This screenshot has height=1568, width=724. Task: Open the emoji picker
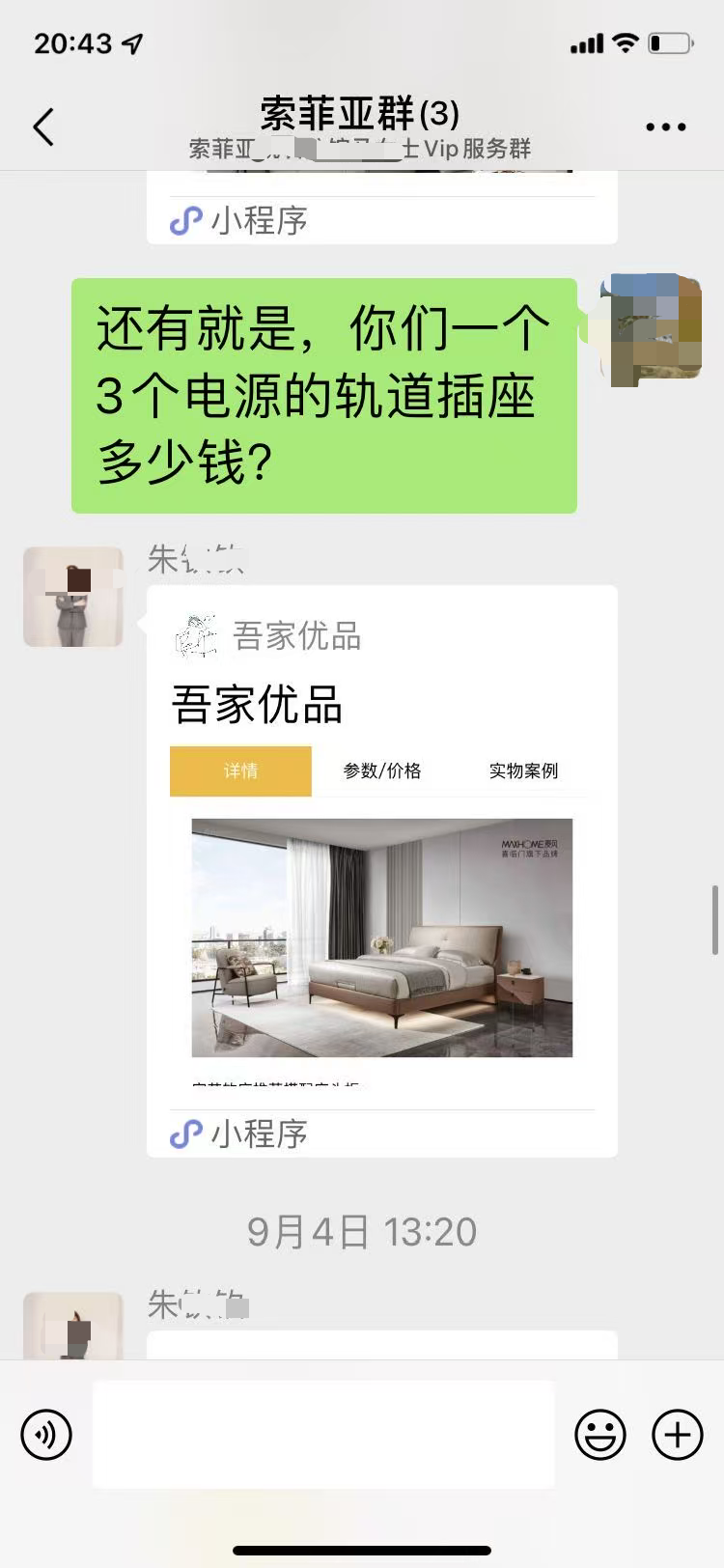(601, 1435)
